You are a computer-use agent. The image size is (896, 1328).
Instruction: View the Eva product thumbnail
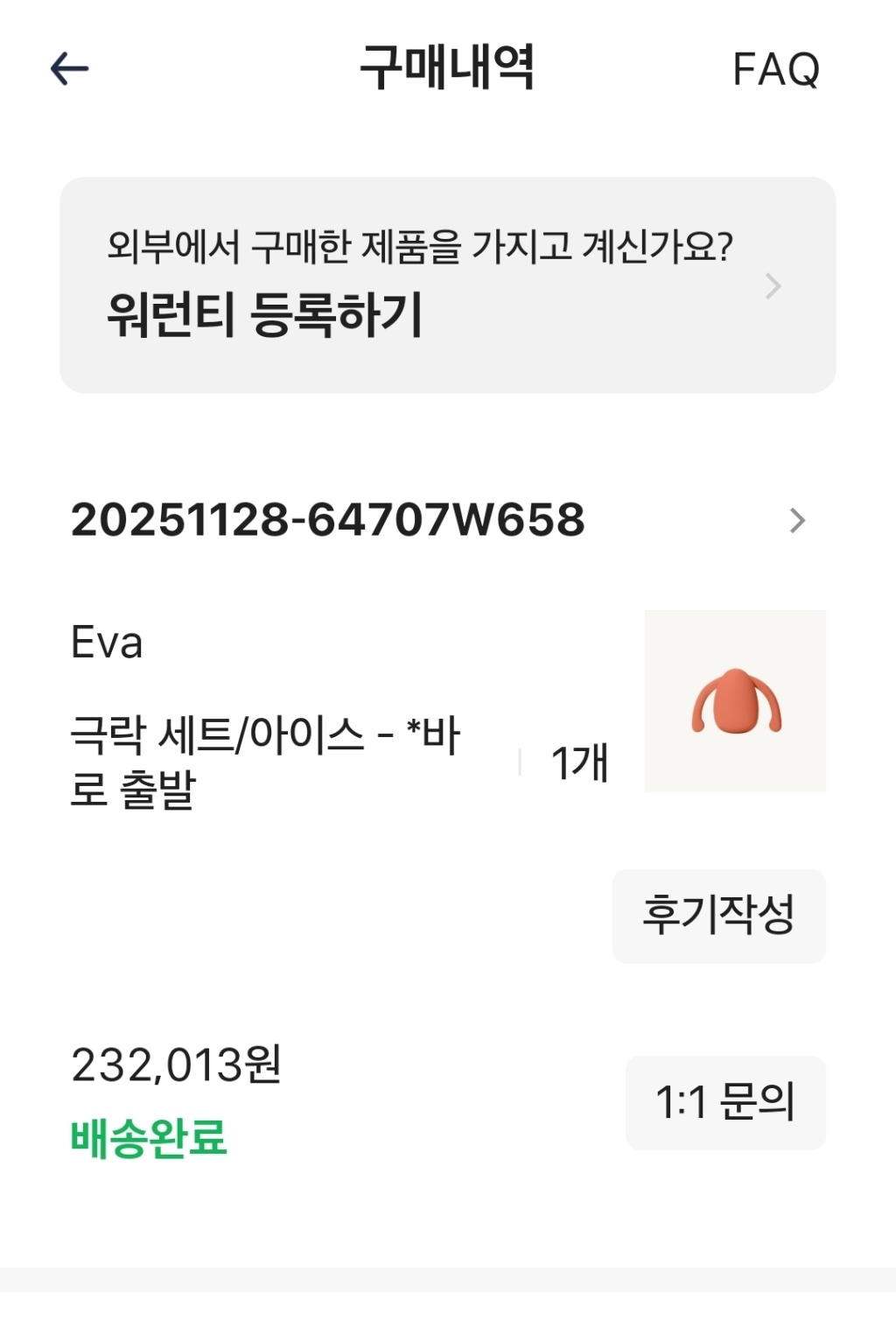734,700
